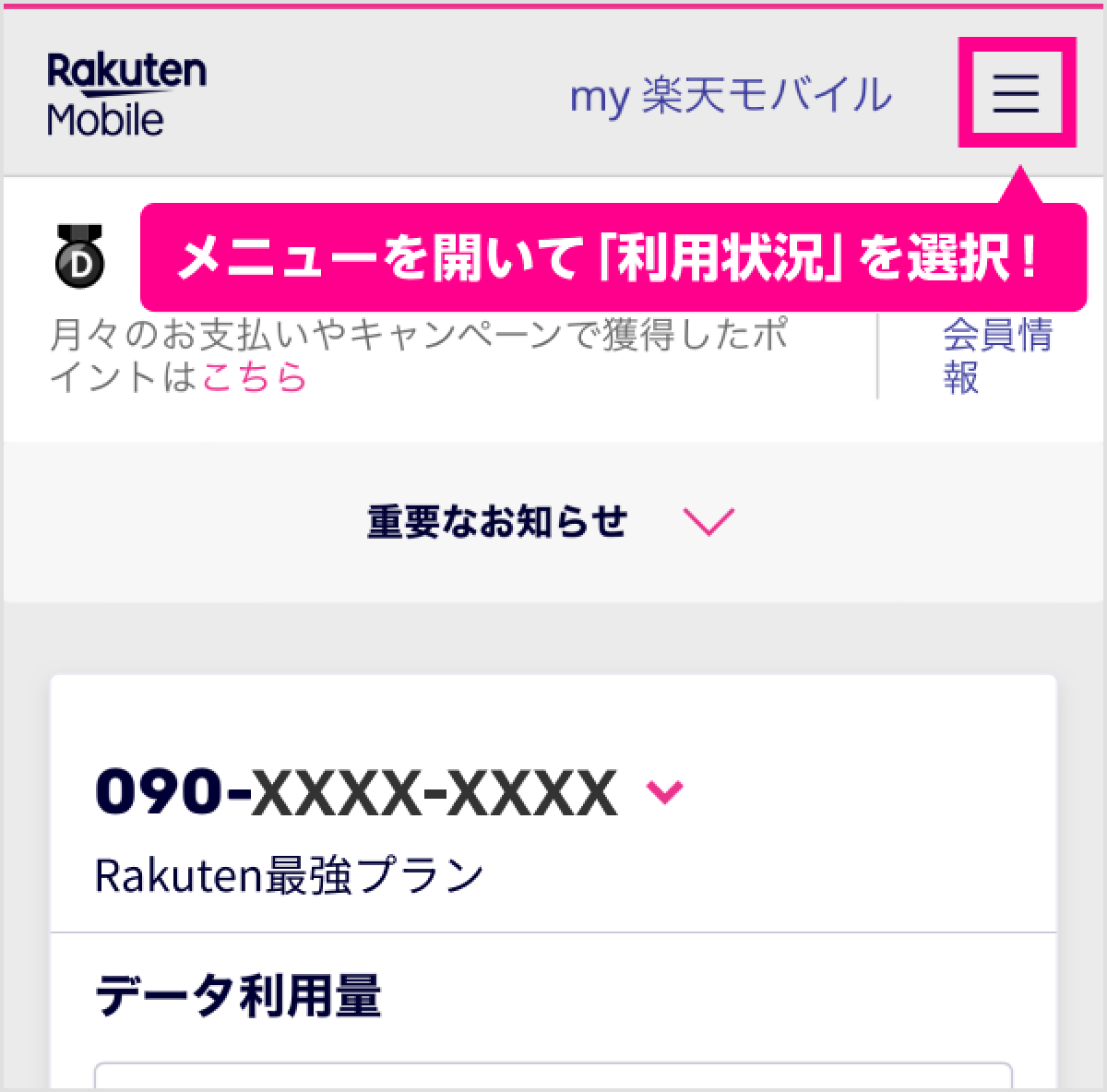
Task: Open the 090-XXXX-XXXX phone number dropdown
Action: tap(664, 791)
